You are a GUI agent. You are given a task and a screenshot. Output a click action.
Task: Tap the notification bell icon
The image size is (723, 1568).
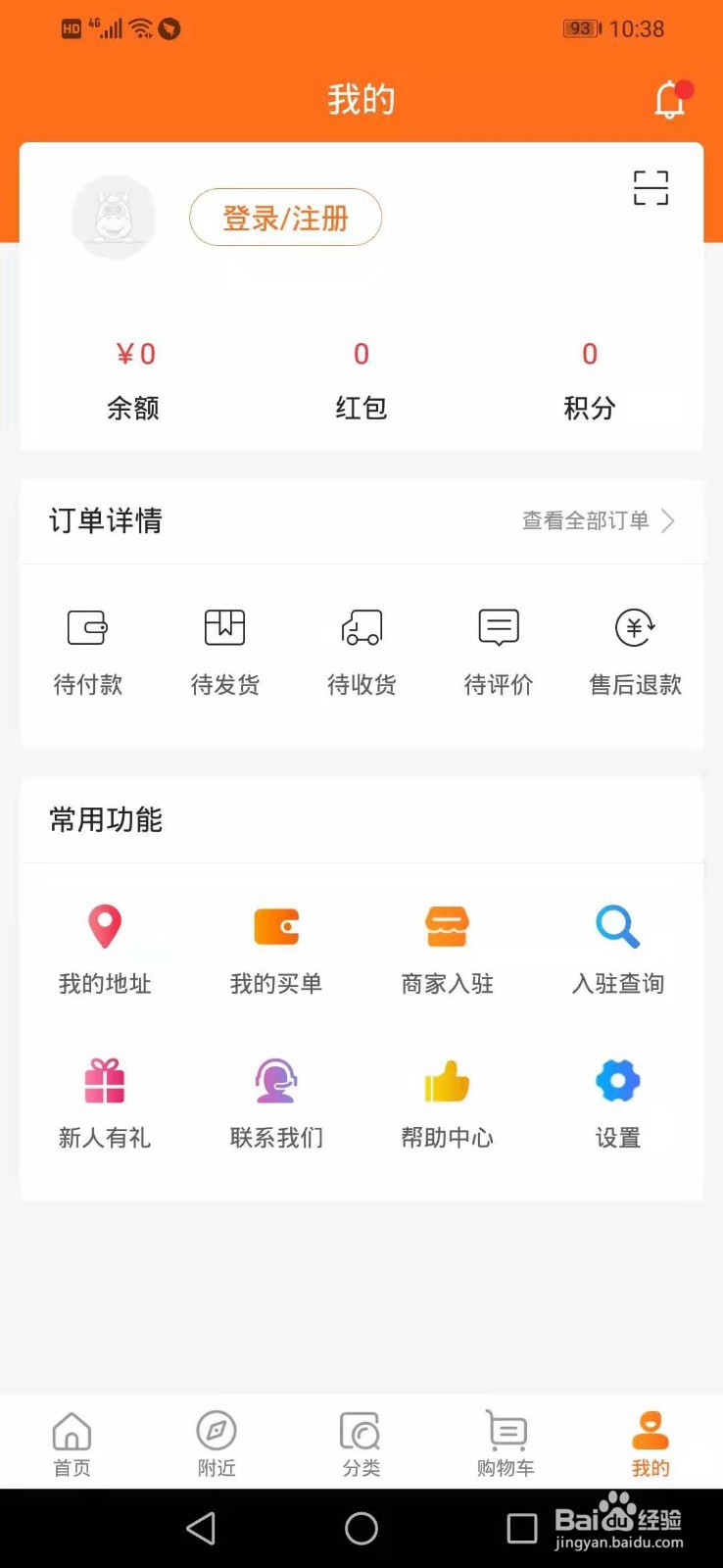669,98
